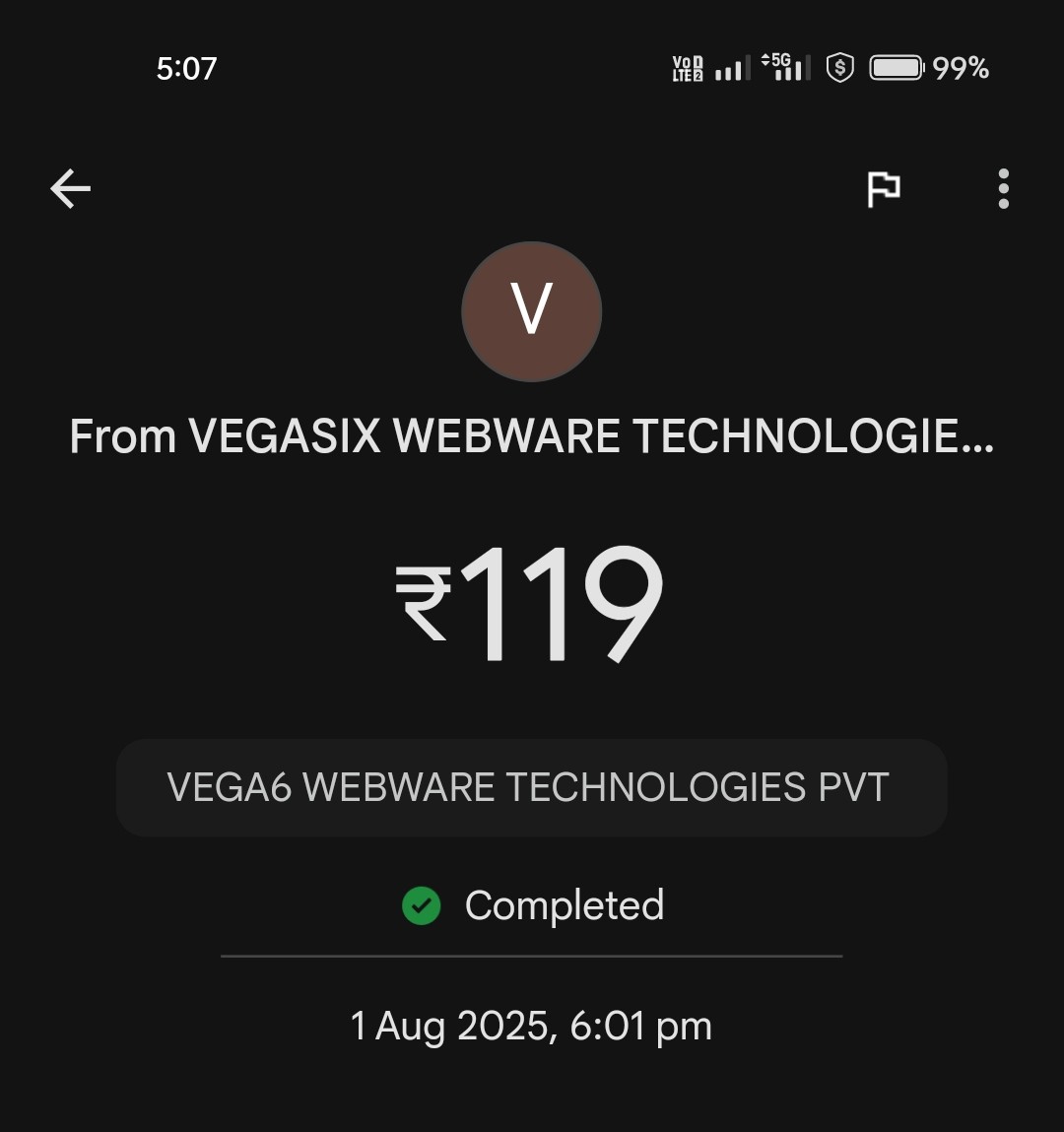Report this transaction with the flag icon

(x=883, y=188)
